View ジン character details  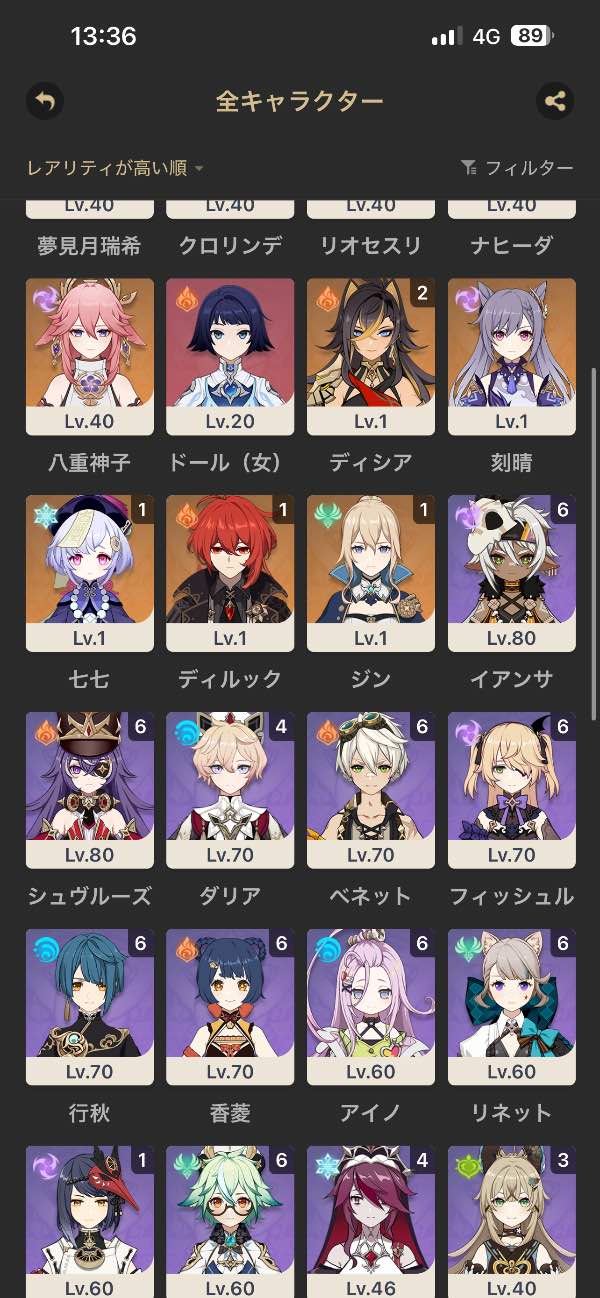(371, 574)
